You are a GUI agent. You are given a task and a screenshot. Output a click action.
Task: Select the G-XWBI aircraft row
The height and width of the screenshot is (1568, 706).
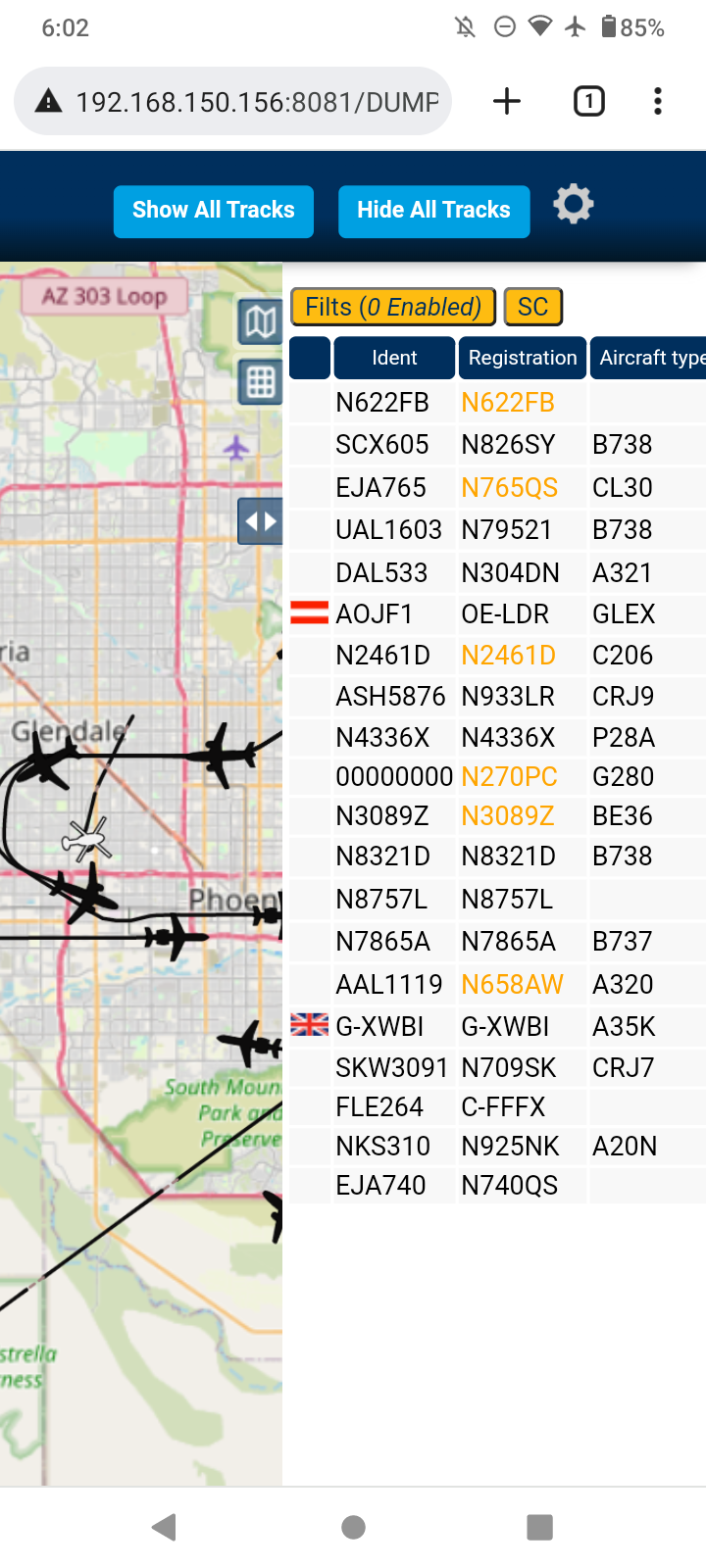497,1027
